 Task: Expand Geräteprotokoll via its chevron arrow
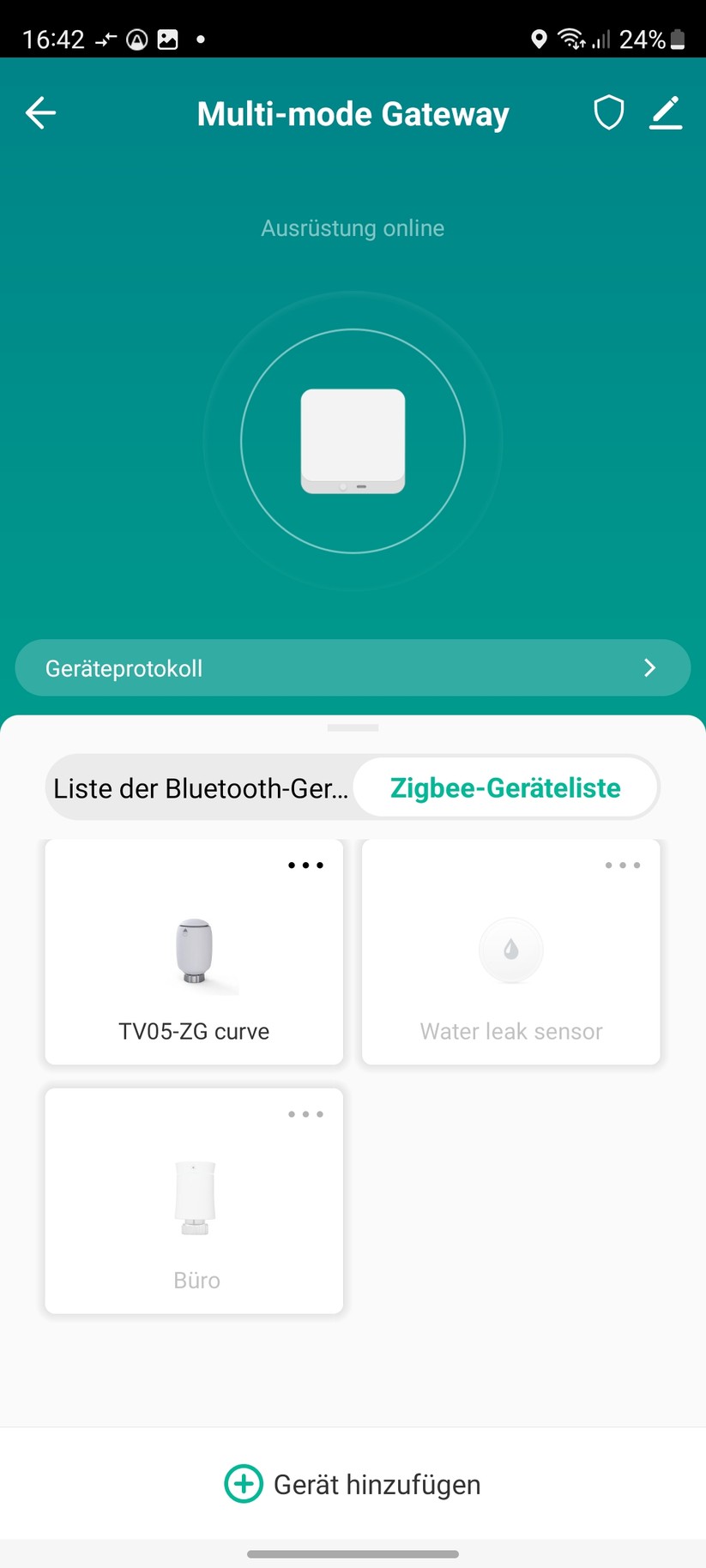pyautogui.click(x=650, y=667)
